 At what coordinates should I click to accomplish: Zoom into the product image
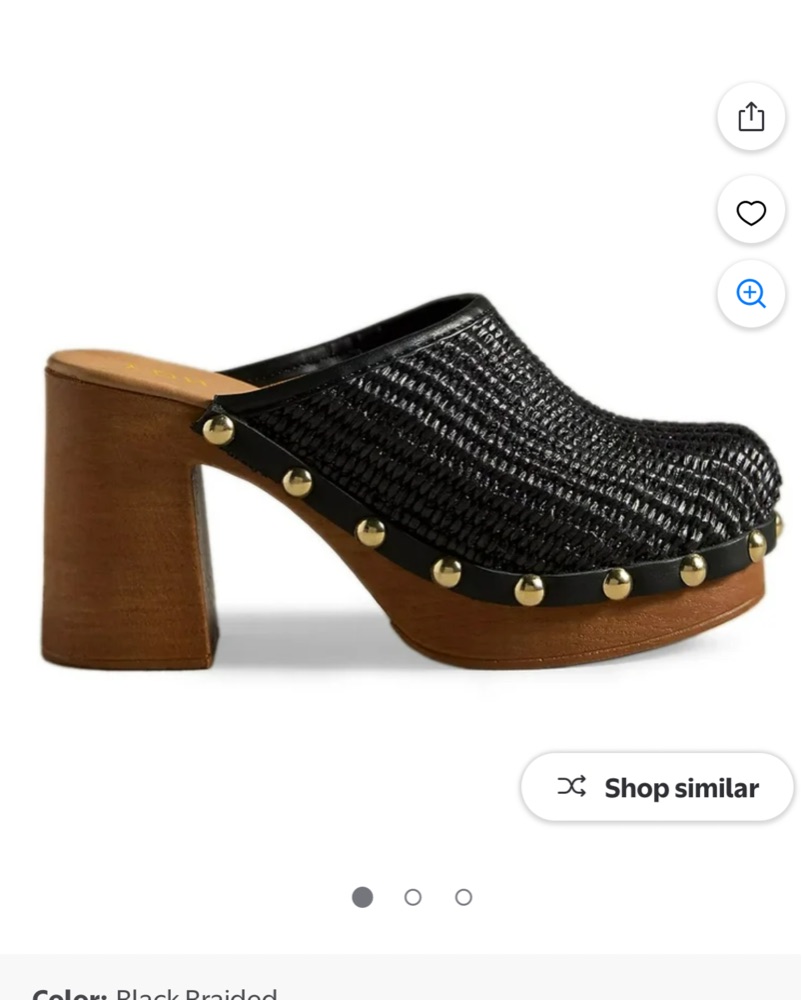(x=751, y=294)
